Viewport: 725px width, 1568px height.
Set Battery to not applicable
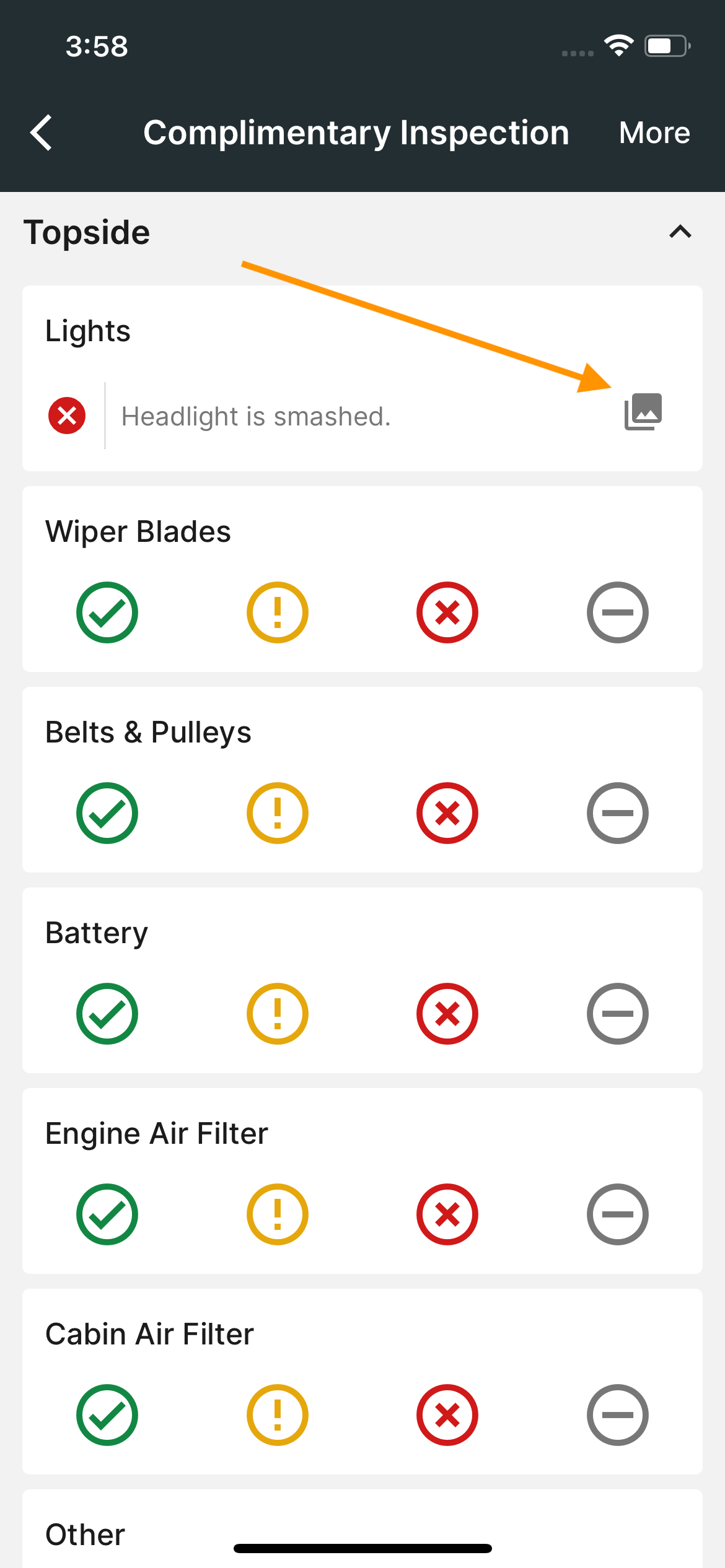[x=617, y=1014]
